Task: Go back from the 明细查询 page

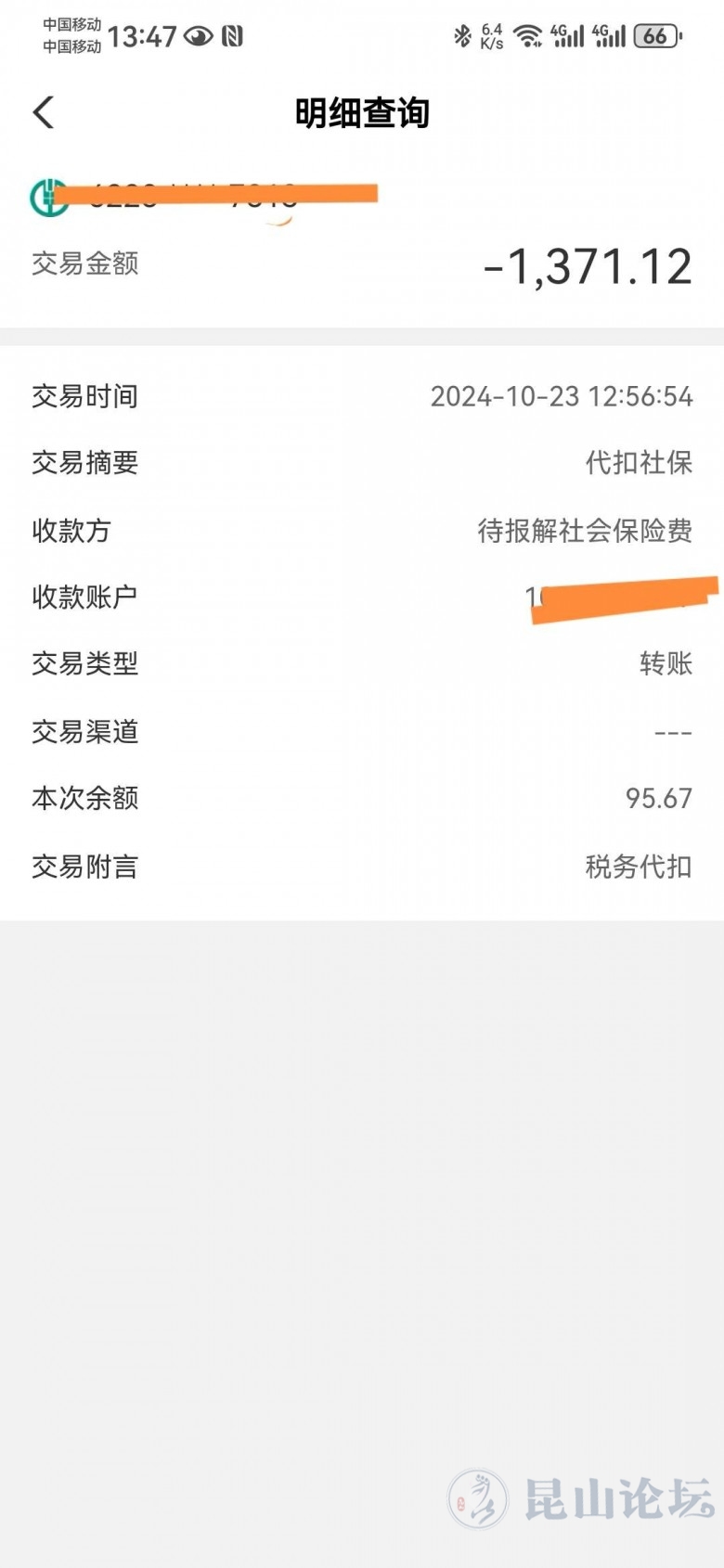Action: point(44,113)
